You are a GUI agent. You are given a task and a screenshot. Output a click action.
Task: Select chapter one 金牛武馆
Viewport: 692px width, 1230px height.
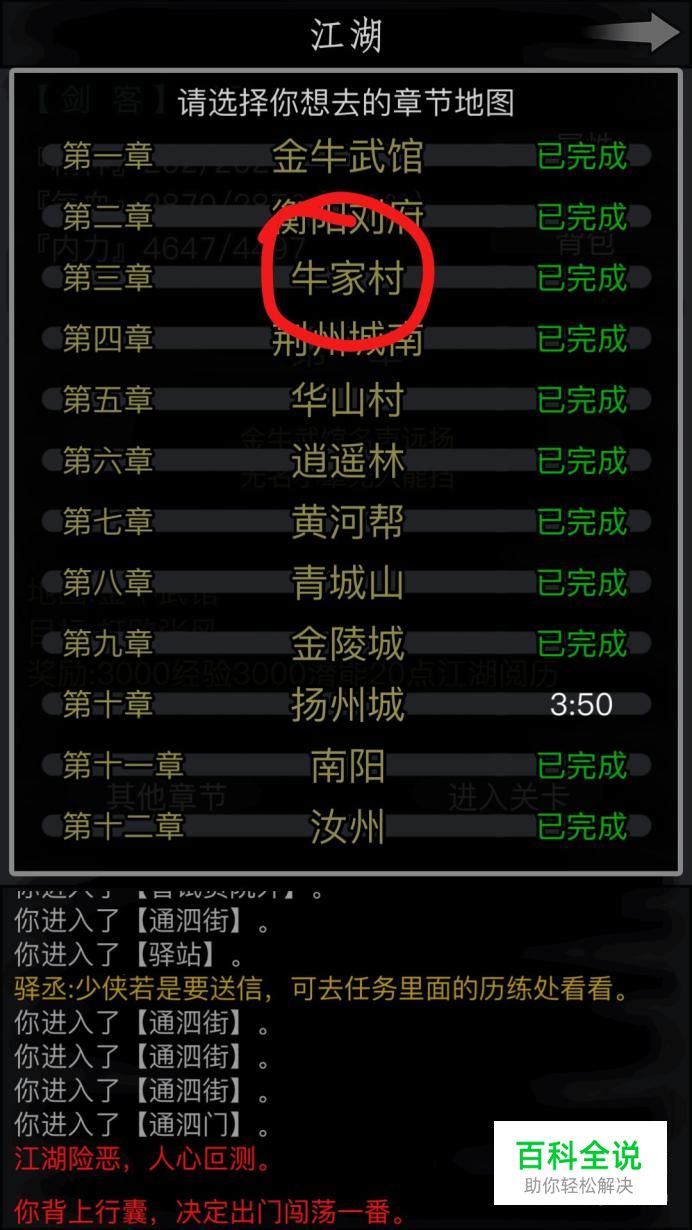(x=347, y=156)
